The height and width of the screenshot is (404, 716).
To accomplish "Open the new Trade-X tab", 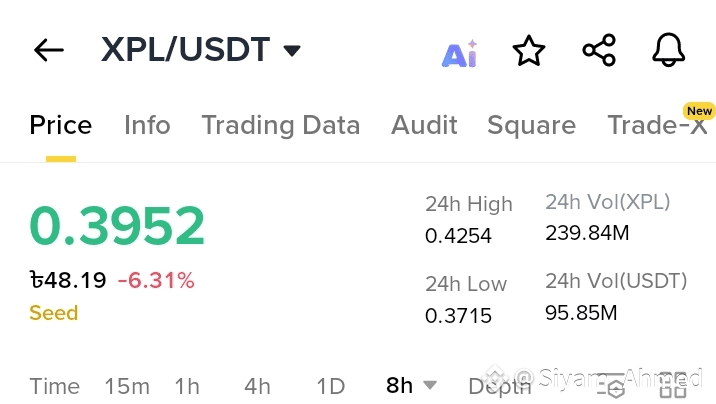I will (658, 124).
